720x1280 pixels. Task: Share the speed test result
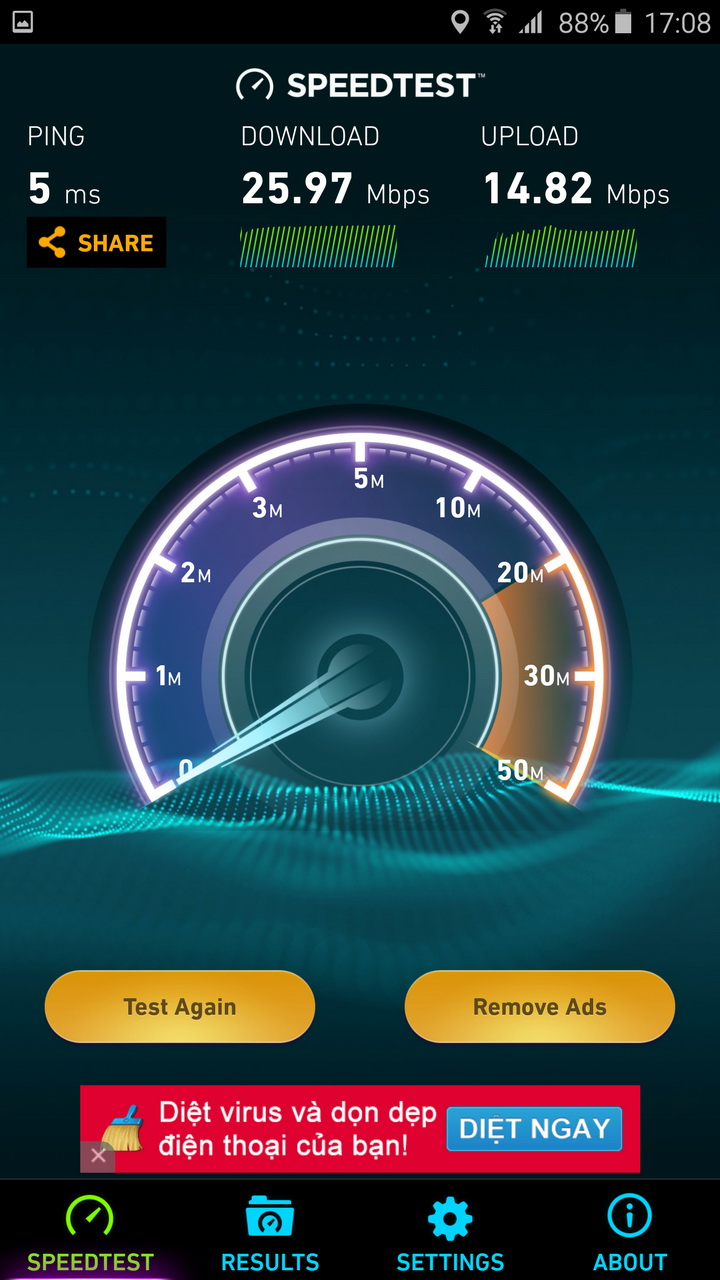click(96, 243)
